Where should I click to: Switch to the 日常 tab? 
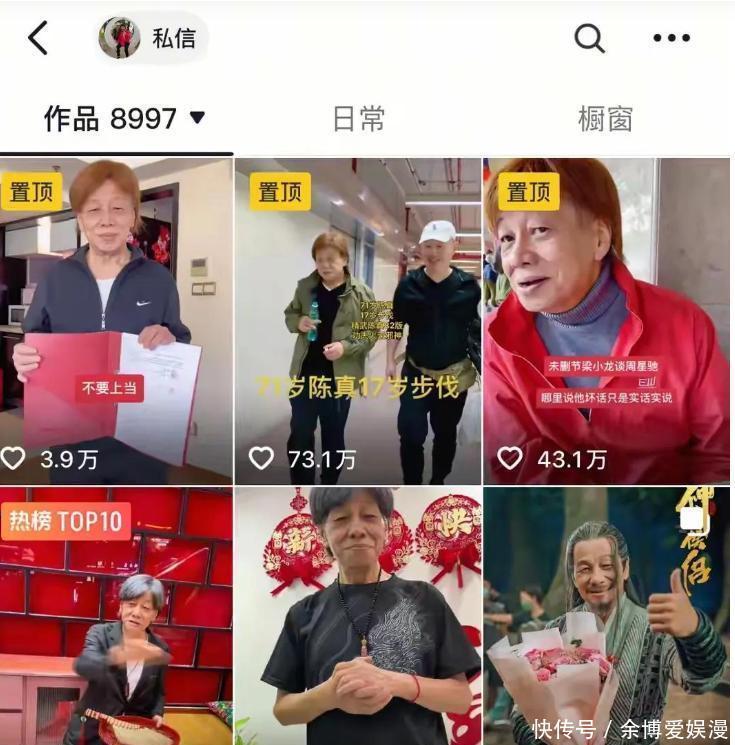coord(358,119)
